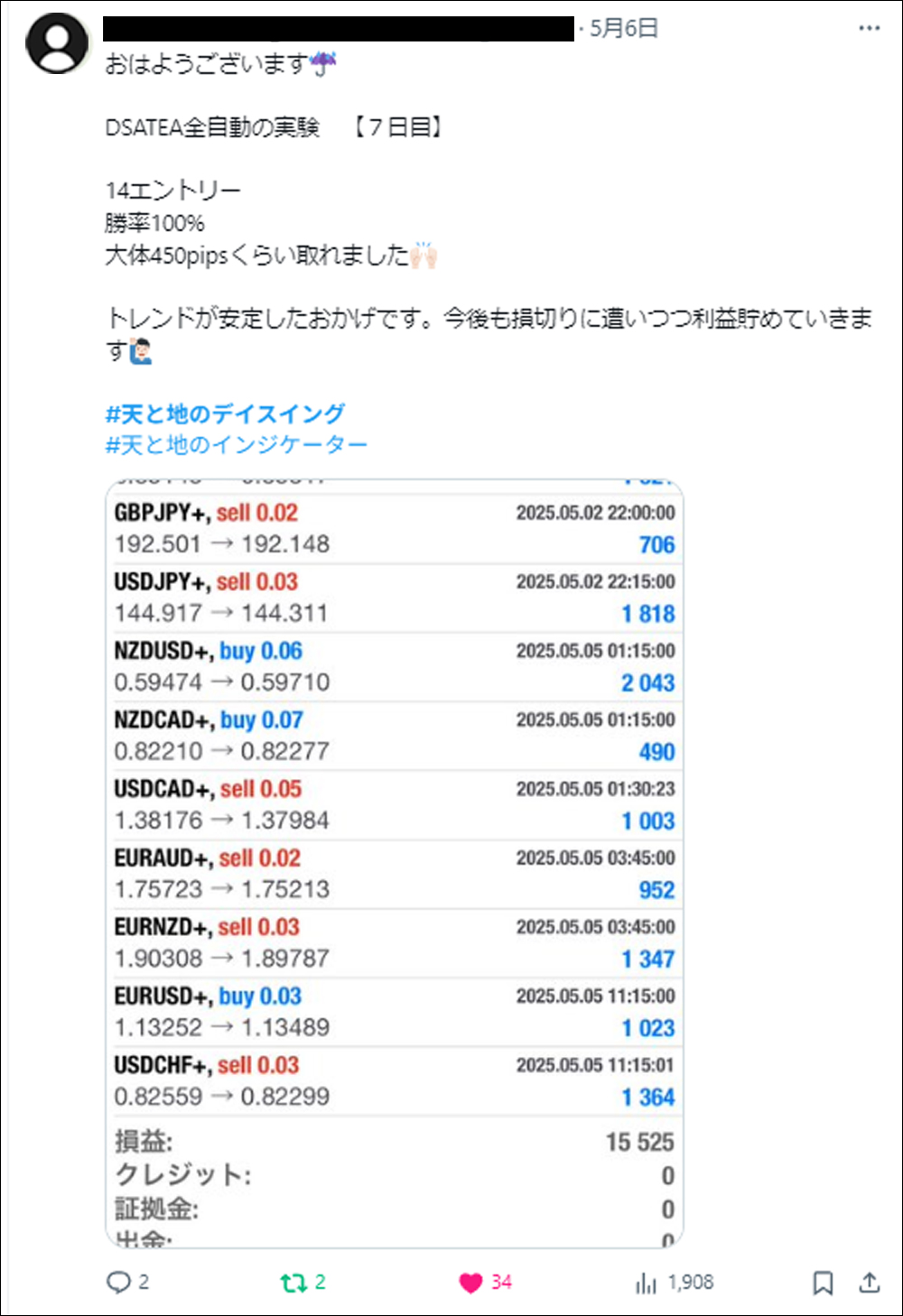Open the poster's profile avatar
This screenshot has height=1316, width=903.
tap(57, 43)
